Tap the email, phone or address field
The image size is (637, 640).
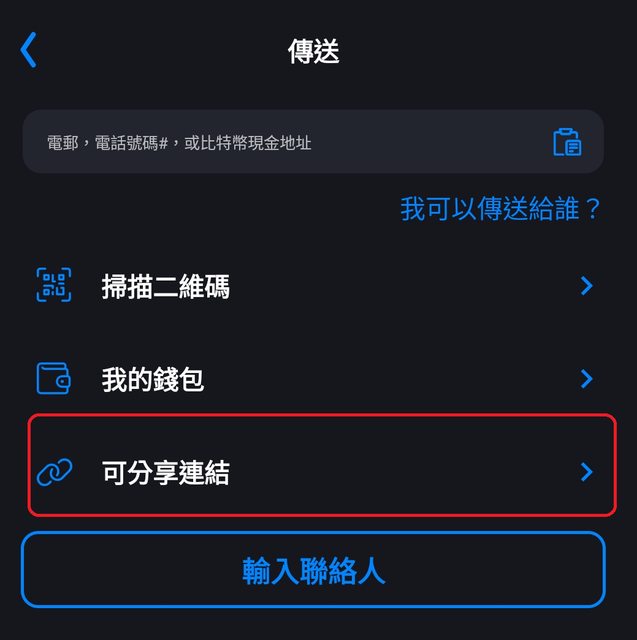280,143
